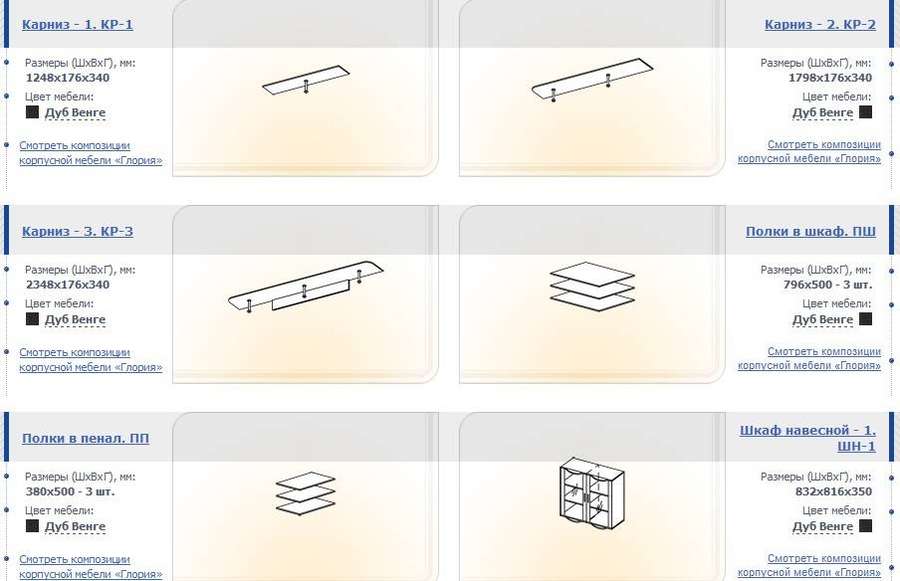This screenshot has width=900, height=581.
Task: Tap the Карниз КР-3 product image tile
Action: (x=306, y=292)
